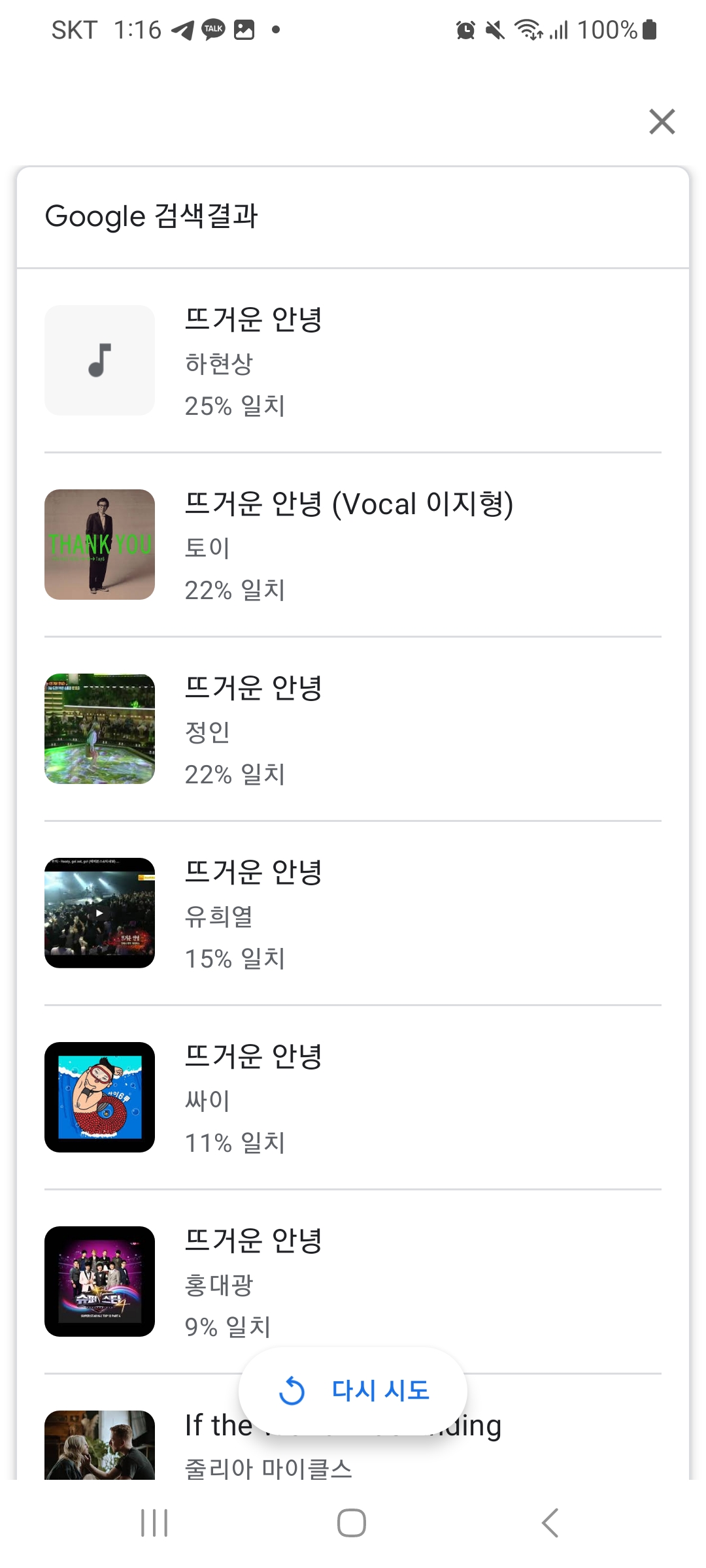Viewport: 706px width, 1568px height.
Task: Tap the alarm icon in the status bar
Action: (465, 29)
